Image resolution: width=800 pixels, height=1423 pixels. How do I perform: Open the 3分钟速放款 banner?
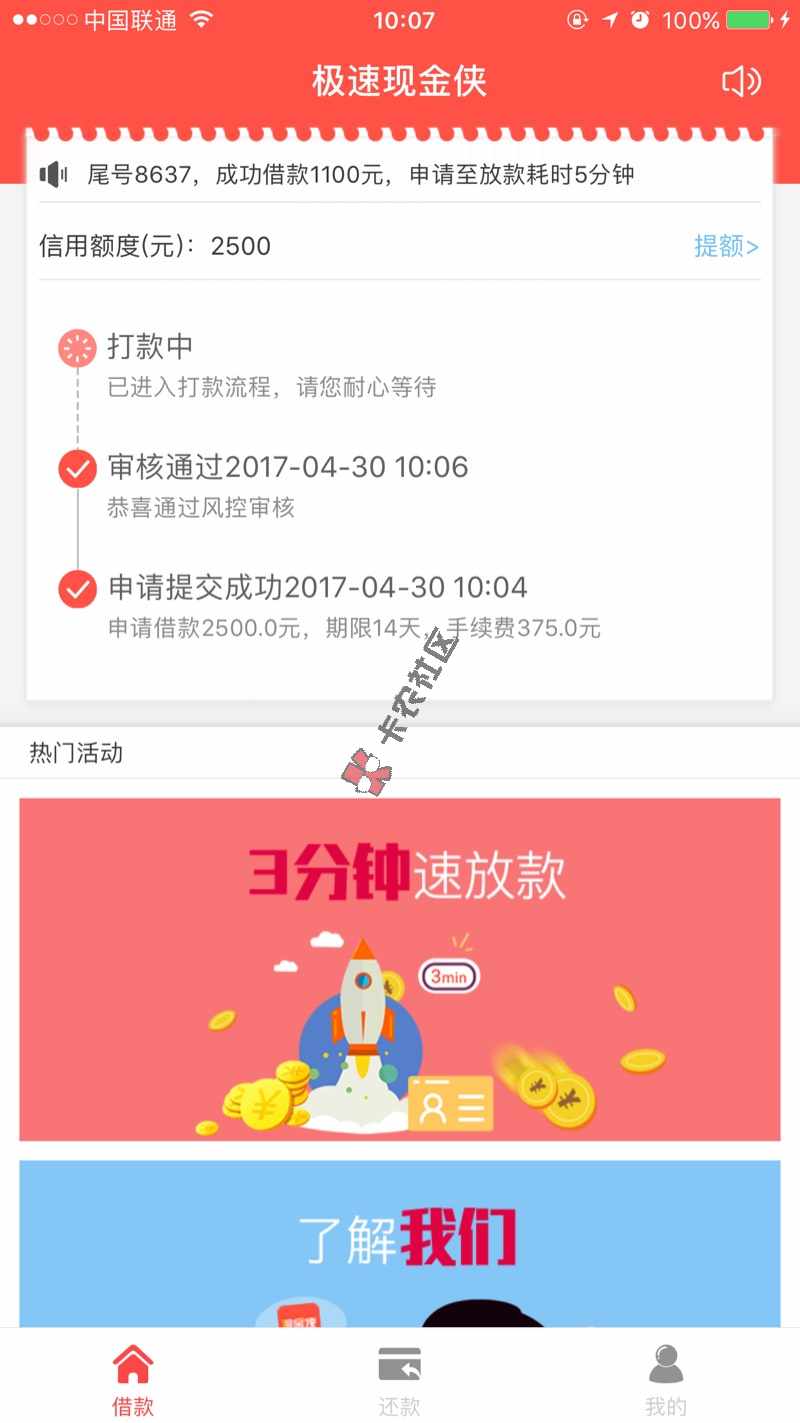[x=400, y=968]
